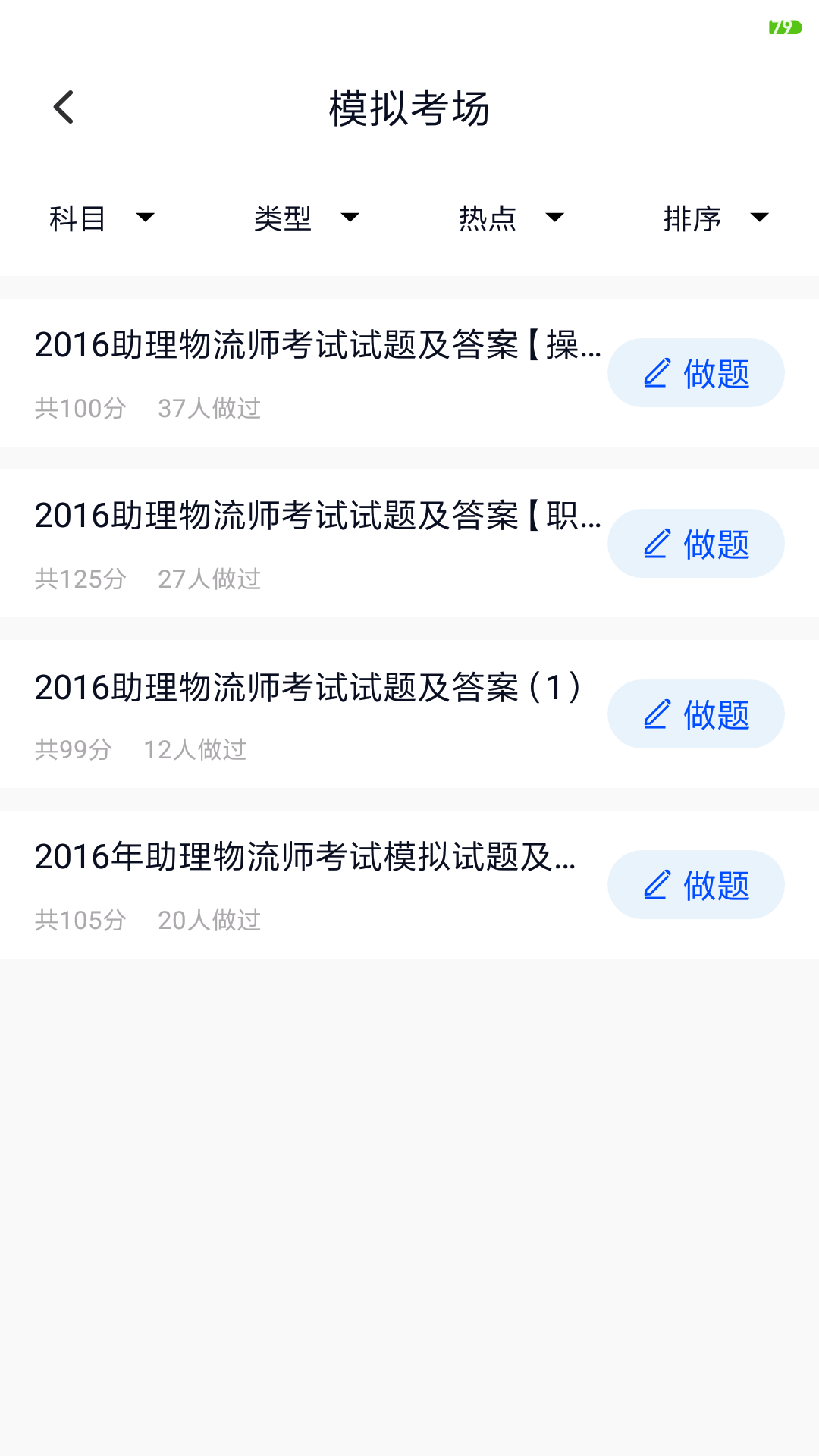Image resolution: width=819 pixels, height=1456 pixels.
Task: Click 做题 for the 105-point mock exam
Action: pos(696,884)
